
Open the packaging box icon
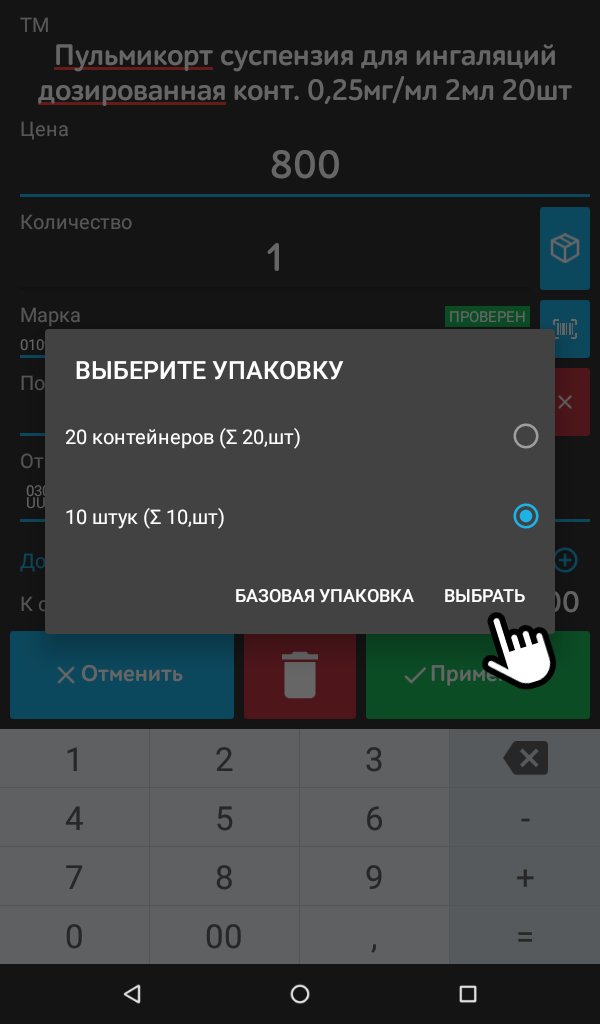pos(565,248)
